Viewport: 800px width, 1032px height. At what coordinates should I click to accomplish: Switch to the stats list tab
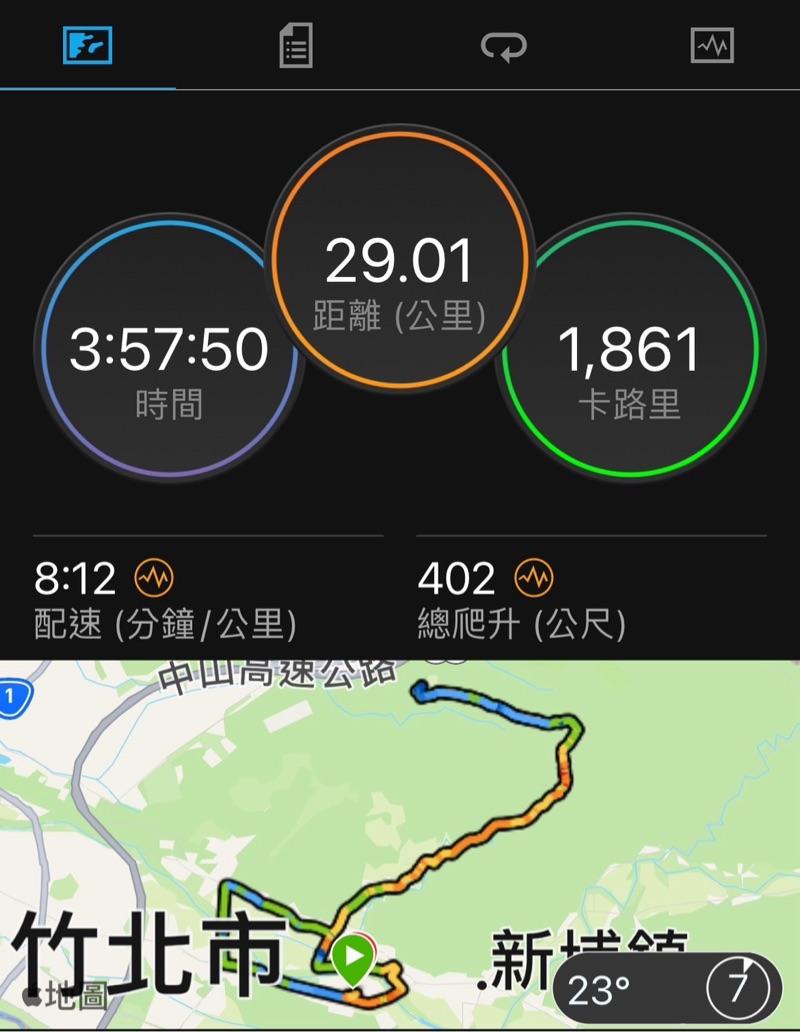(295, 46)
